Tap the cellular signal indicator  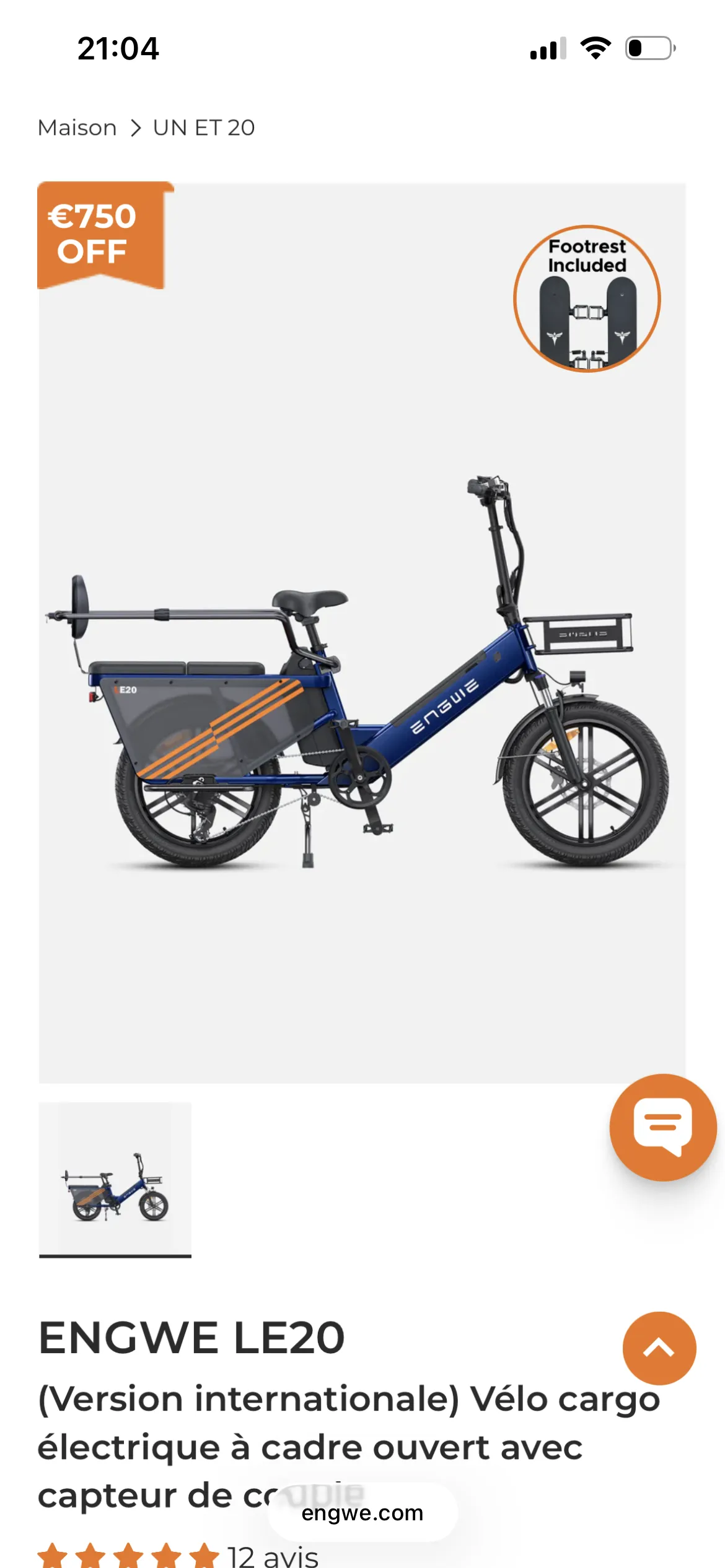coord(548,48)
